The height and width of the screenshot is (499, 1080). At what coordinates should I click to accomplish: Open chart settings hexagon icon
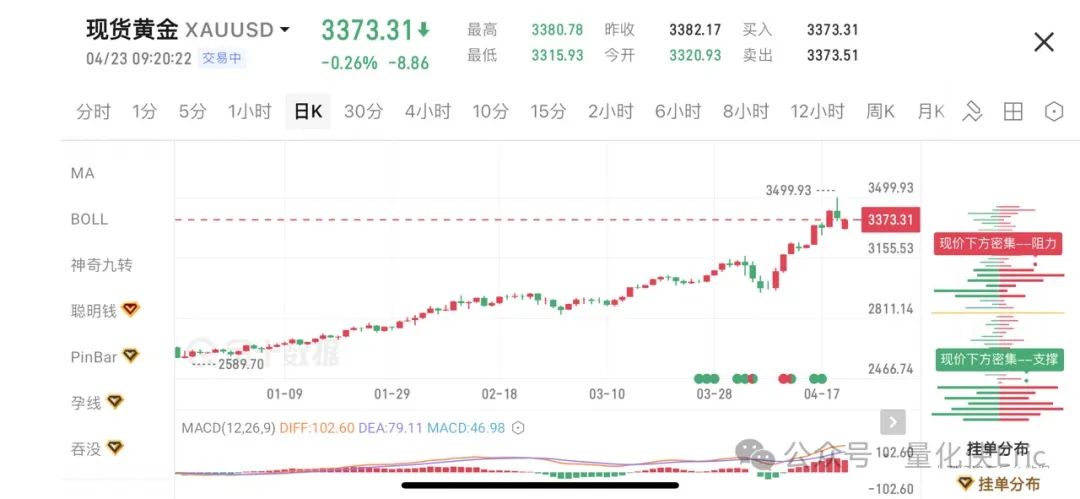1053,112
